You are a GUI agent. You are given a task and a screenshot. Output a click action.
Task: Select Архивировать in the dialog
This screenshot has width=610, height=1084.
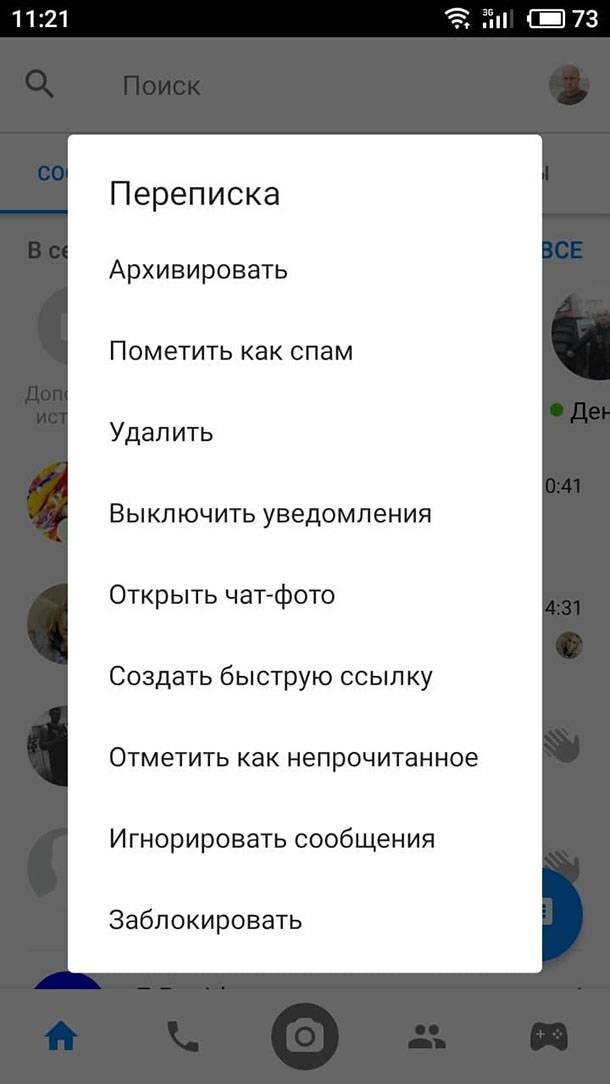coord(304,270)
